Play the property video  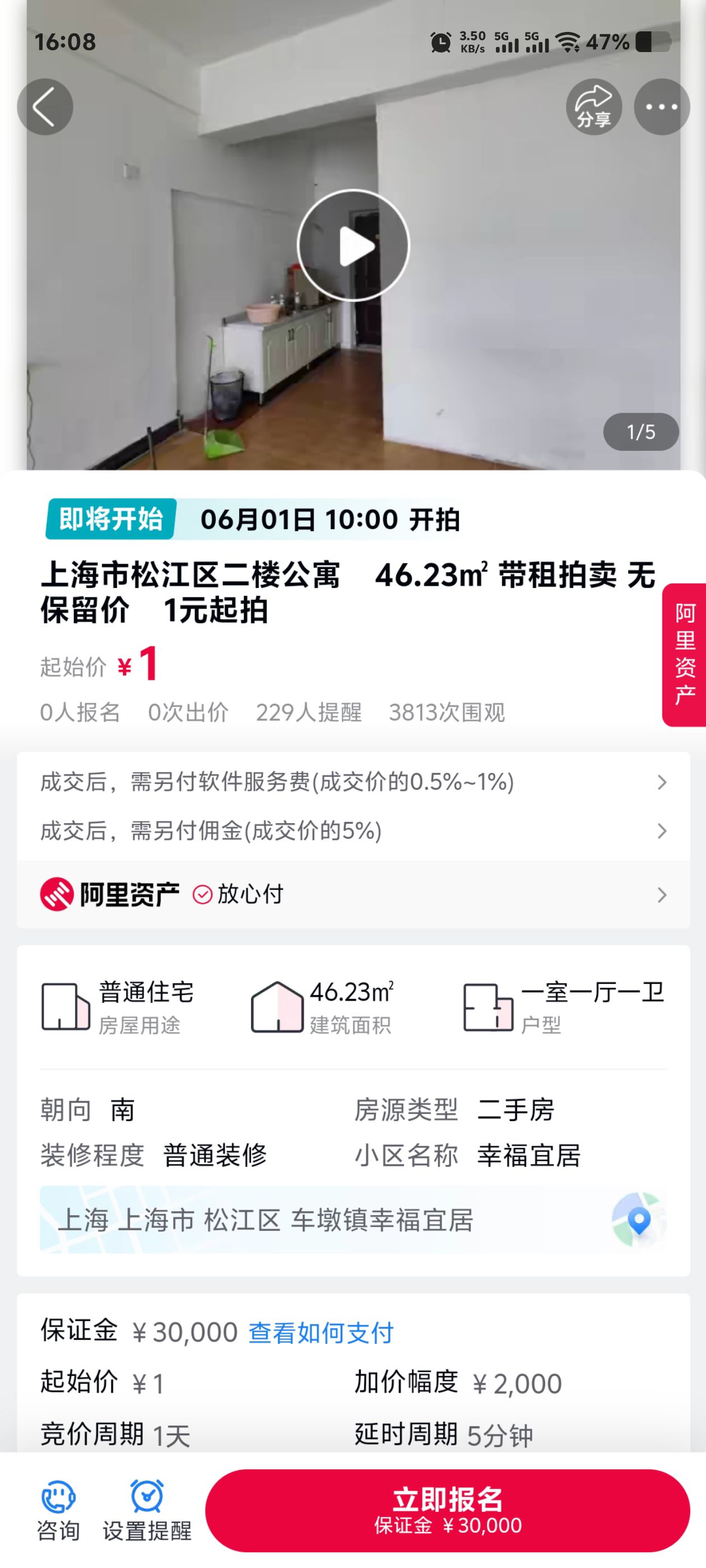click(354, 245)
